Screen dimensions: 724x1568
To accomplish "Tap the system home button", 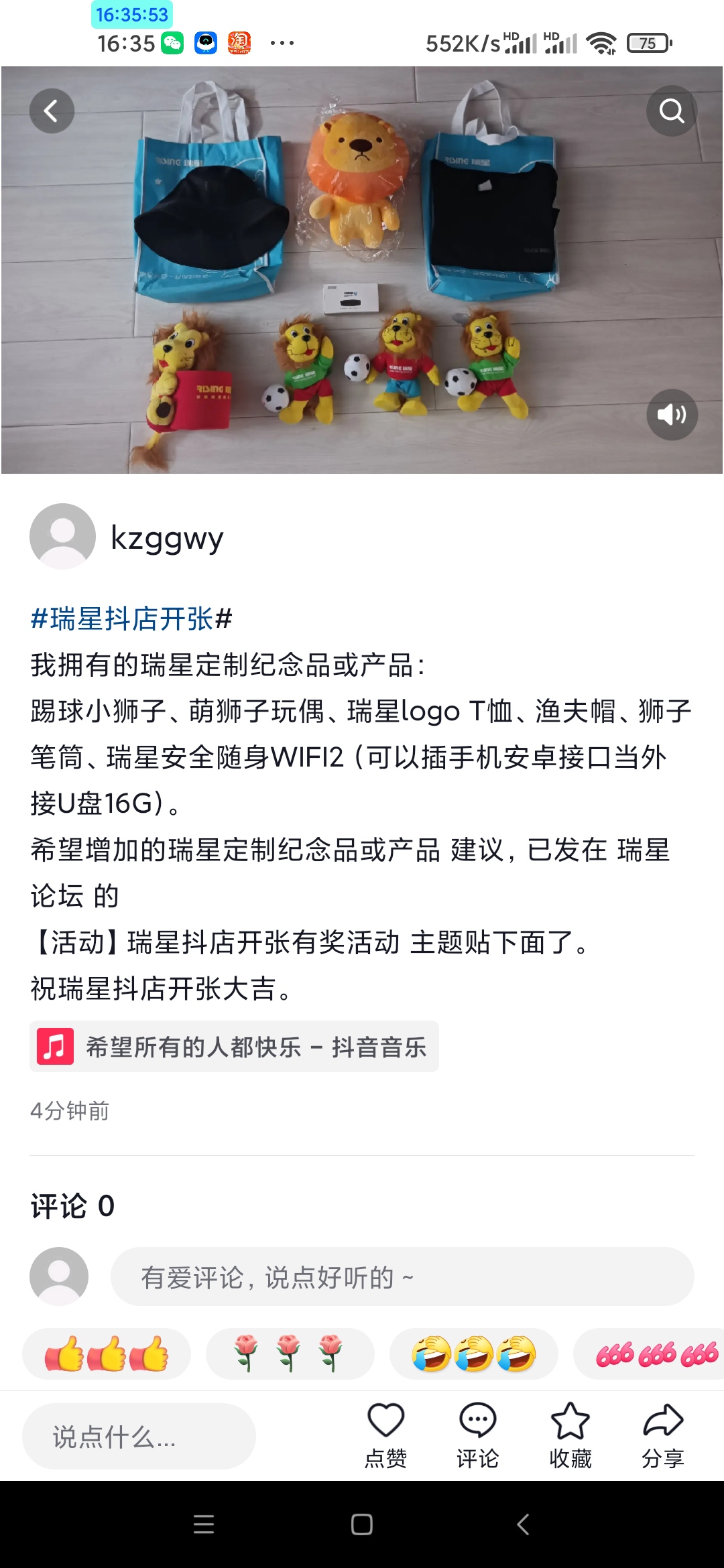I will click(362, 1524).
